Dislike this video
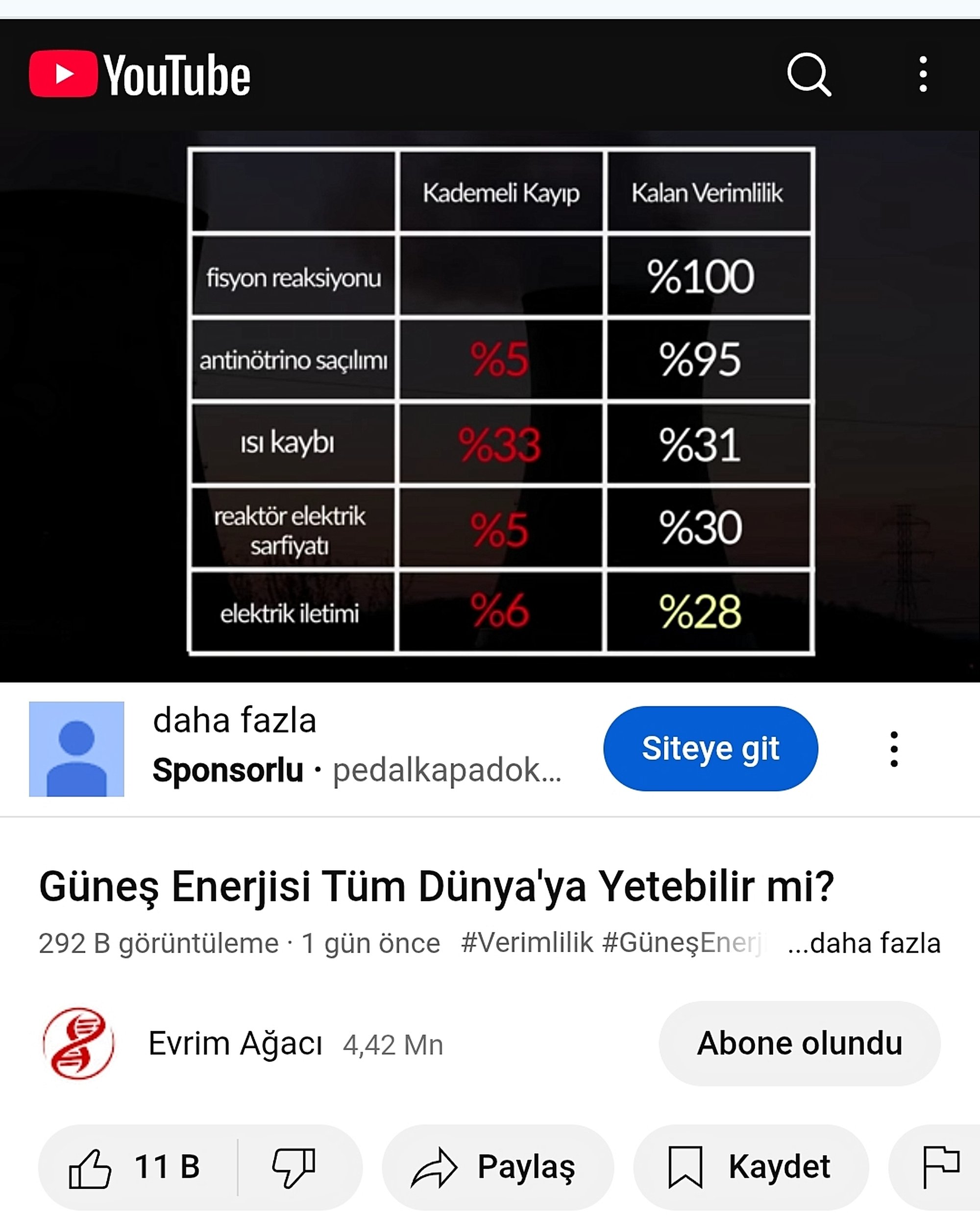Image resolution: width=980 pixels, height=1227 pixels. click(294, 1167)
